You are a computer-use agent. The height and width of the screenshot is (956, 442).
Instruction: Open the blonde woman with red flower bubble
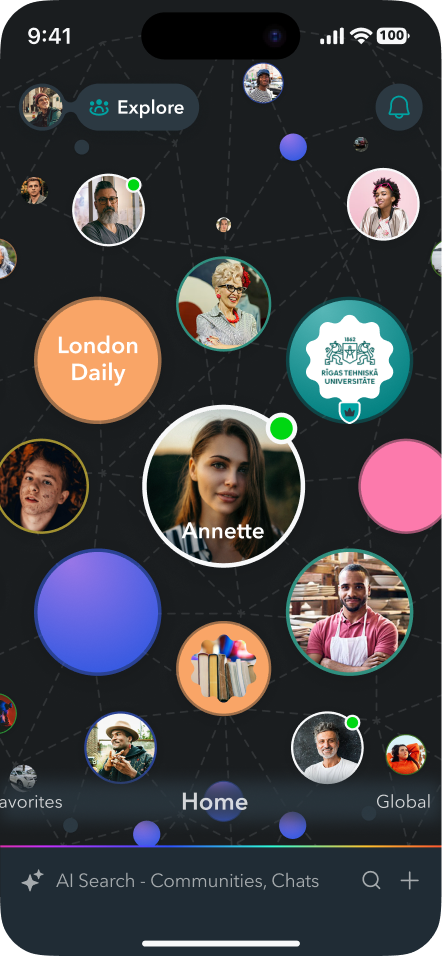(x=224, y=304)
